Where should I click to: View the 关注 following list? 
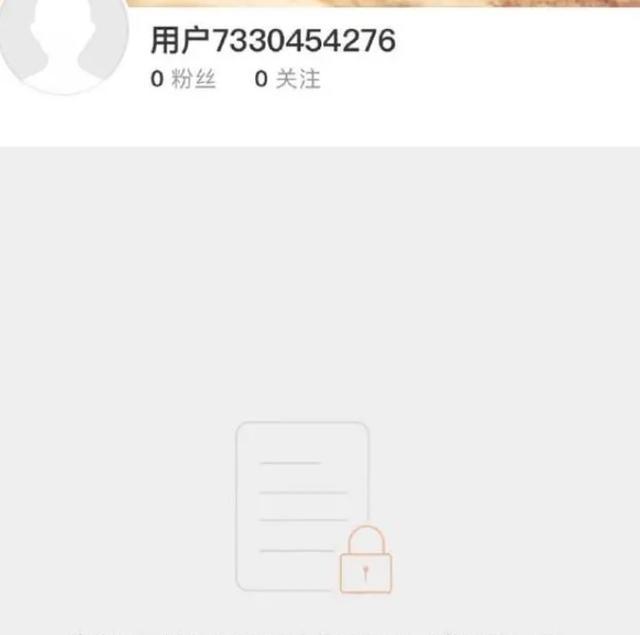coord(288,80)
